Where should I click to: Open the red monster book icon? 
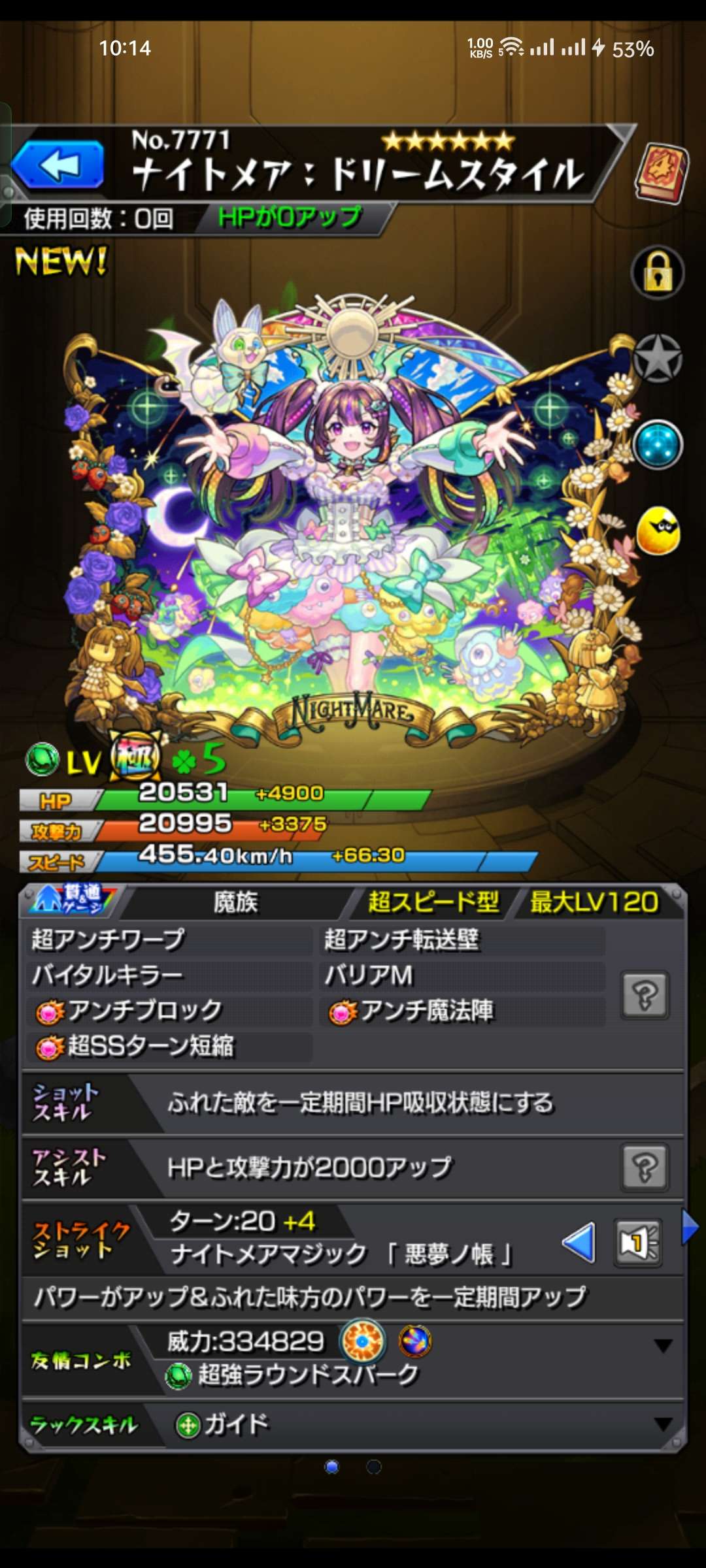click(660, 174)
